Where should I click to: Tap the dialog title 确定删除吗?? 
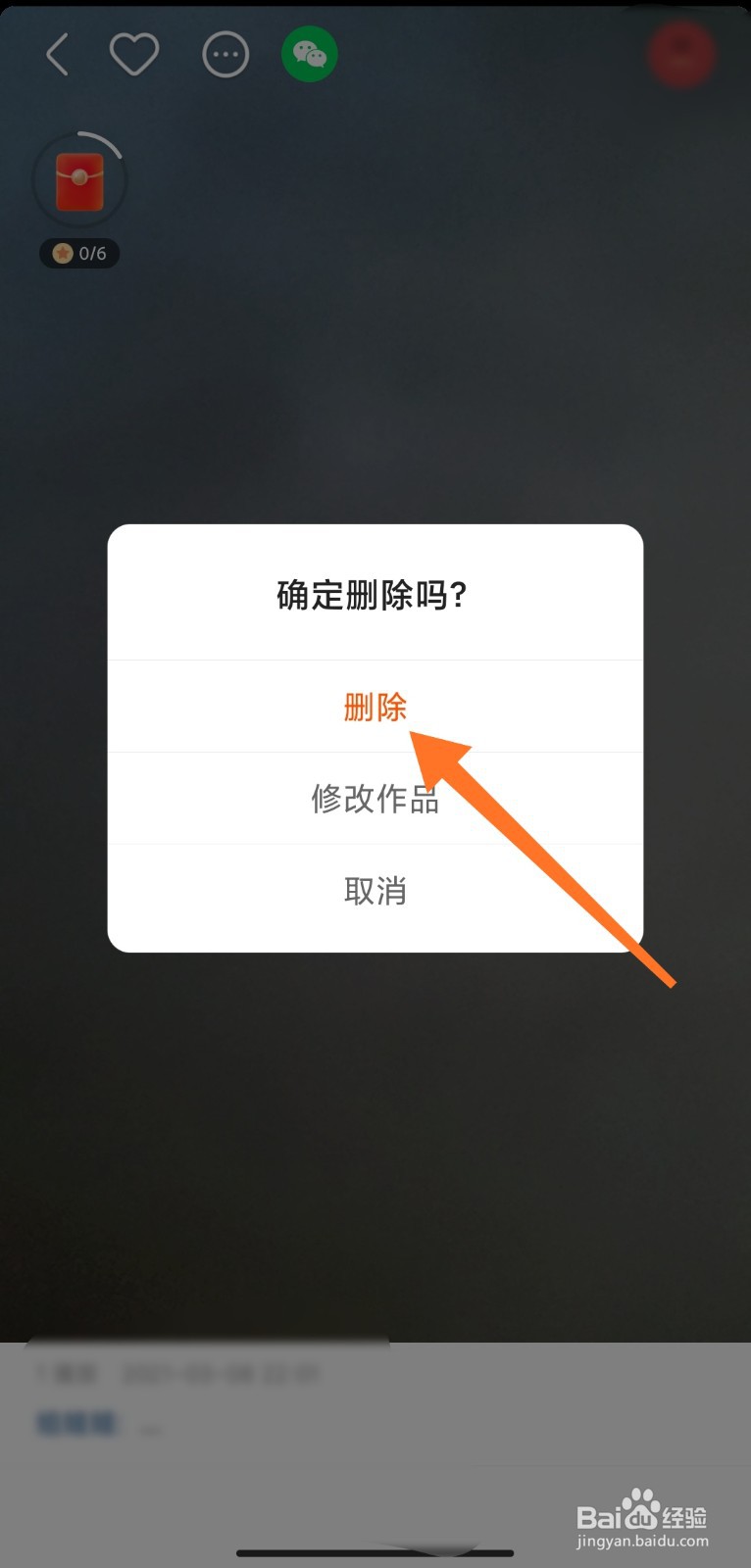(374, 596)
